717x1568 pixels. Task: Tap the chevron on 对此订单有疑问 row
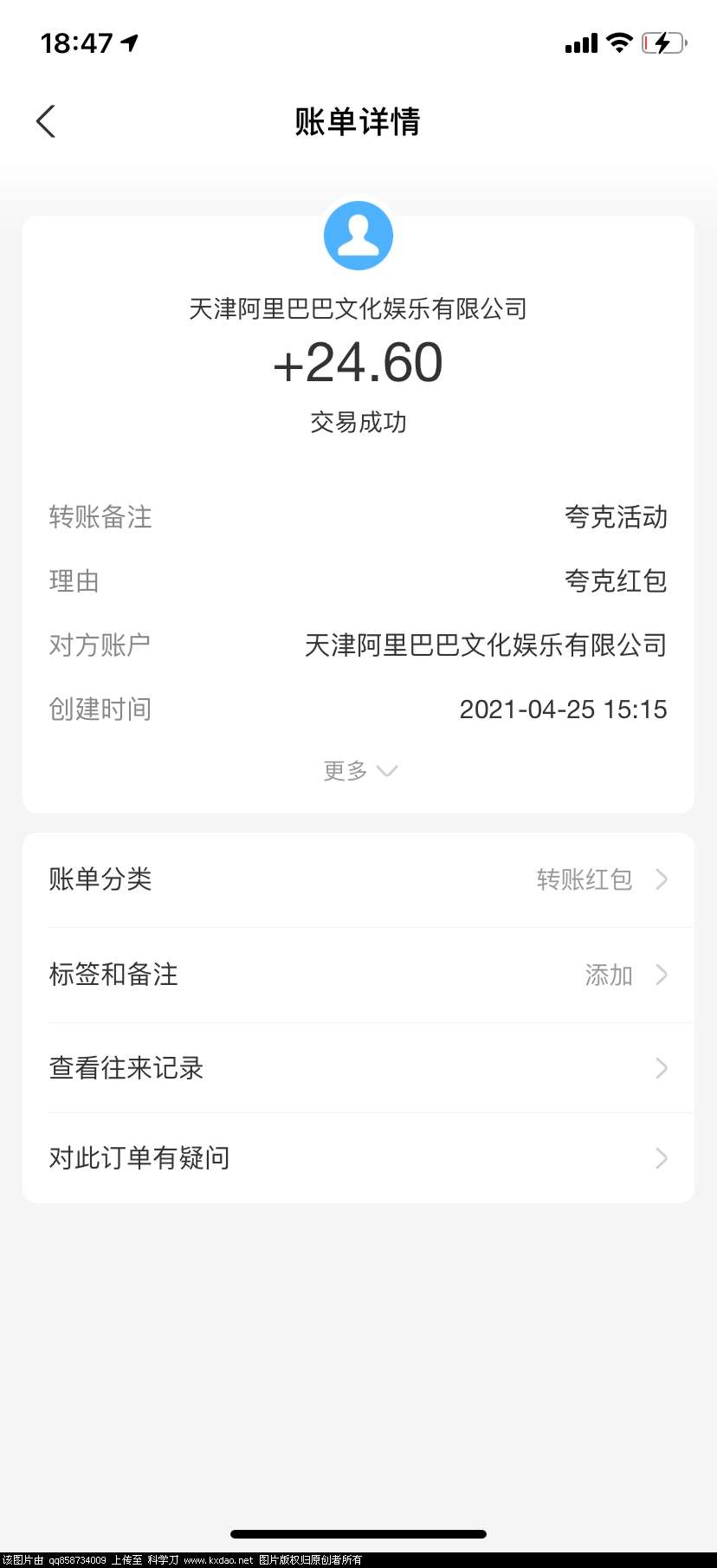click(x=662, y=1157)
